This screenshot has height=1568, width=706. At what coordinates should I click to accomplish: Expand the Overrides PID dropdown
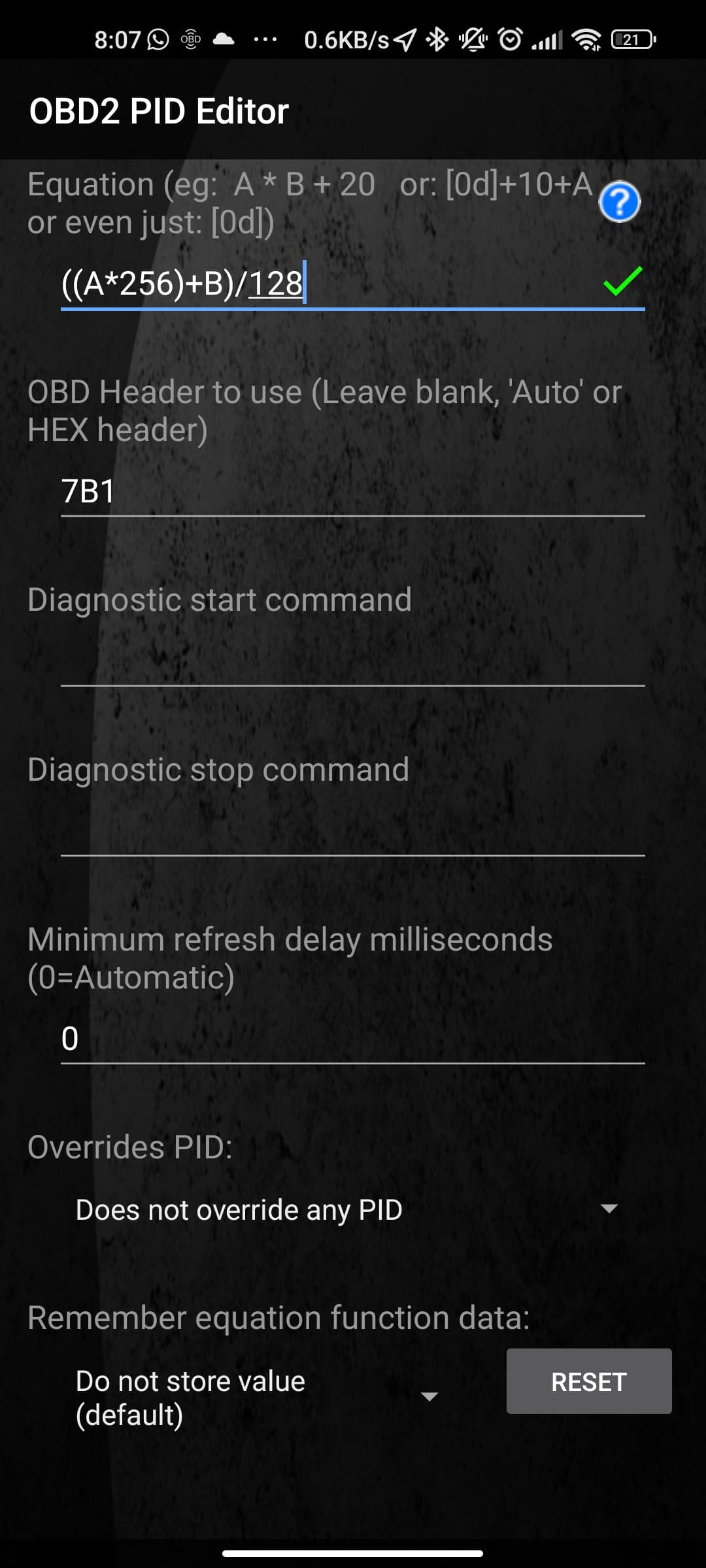coord(346,1210)
